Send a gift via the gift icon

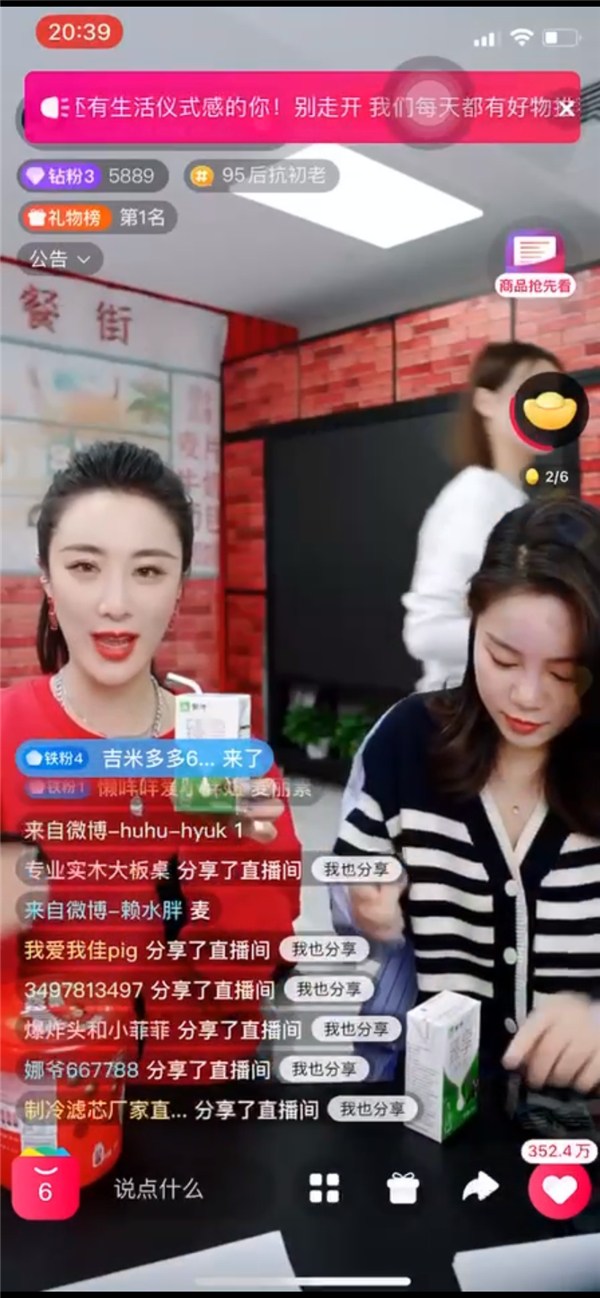click(x=403, y=1188)
